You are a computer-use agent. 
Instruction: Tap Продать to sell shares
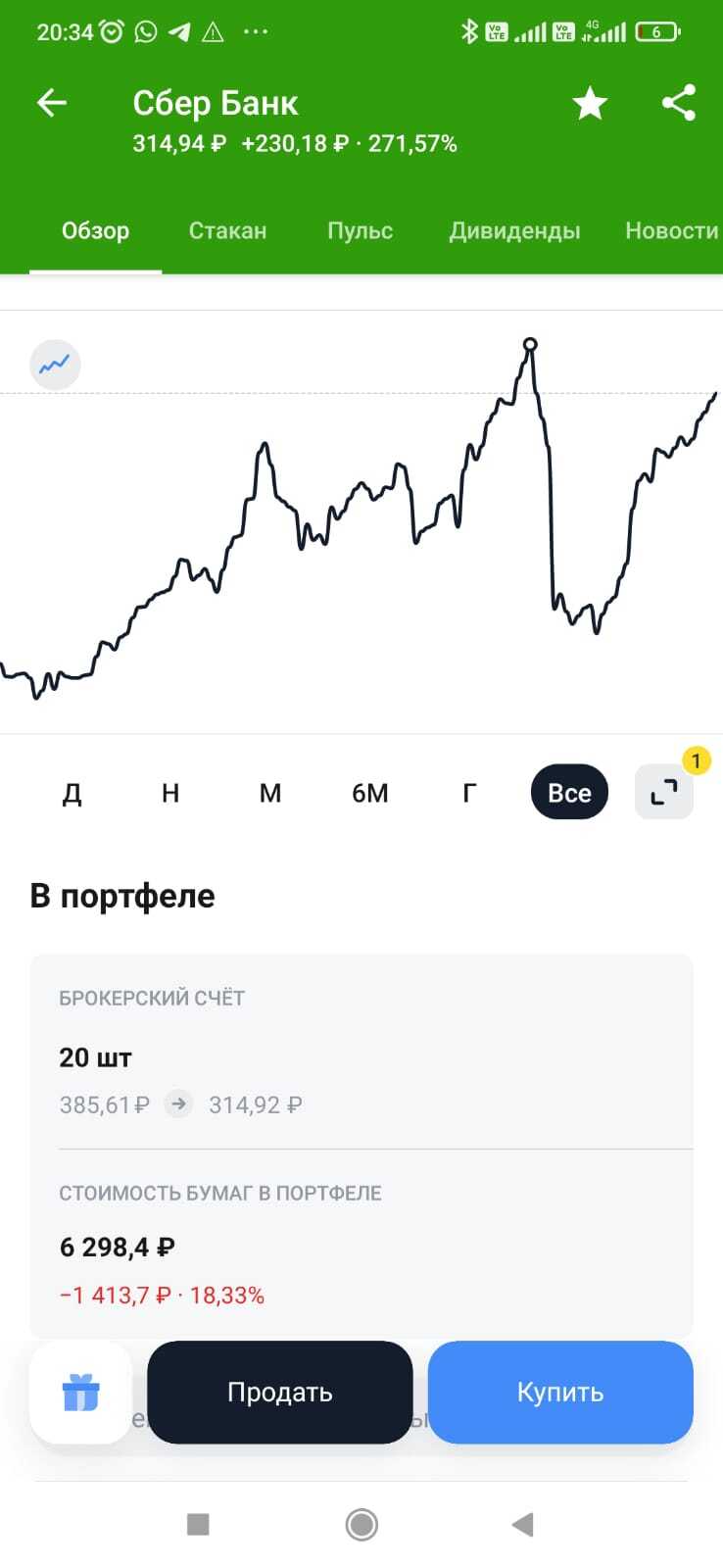pyautogui.click(x=280, y=1393)
